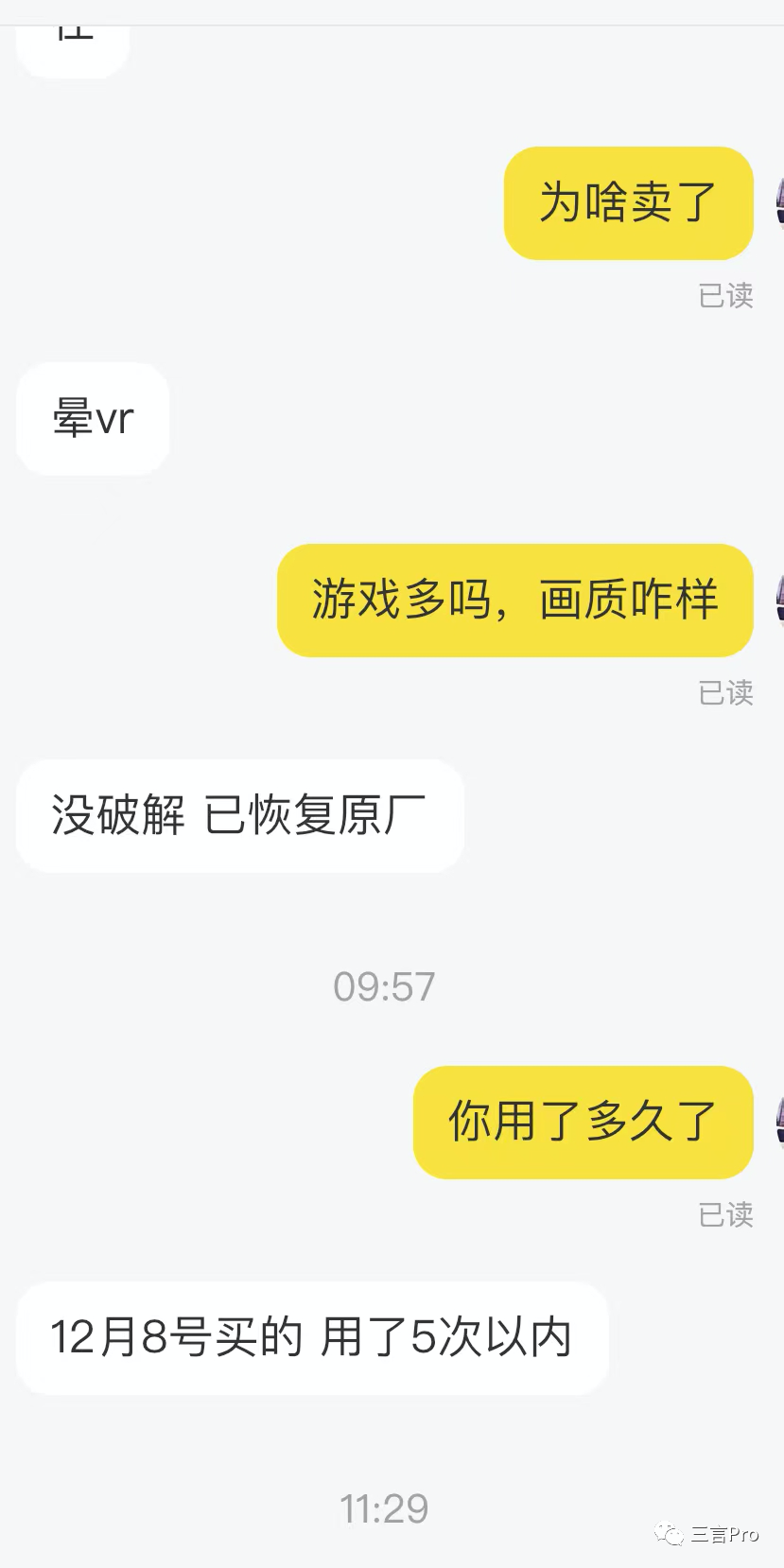784x1568 pixels.
Task: Open sender avatar beside 你用了多久了 message
Action: pos(779,1122)
